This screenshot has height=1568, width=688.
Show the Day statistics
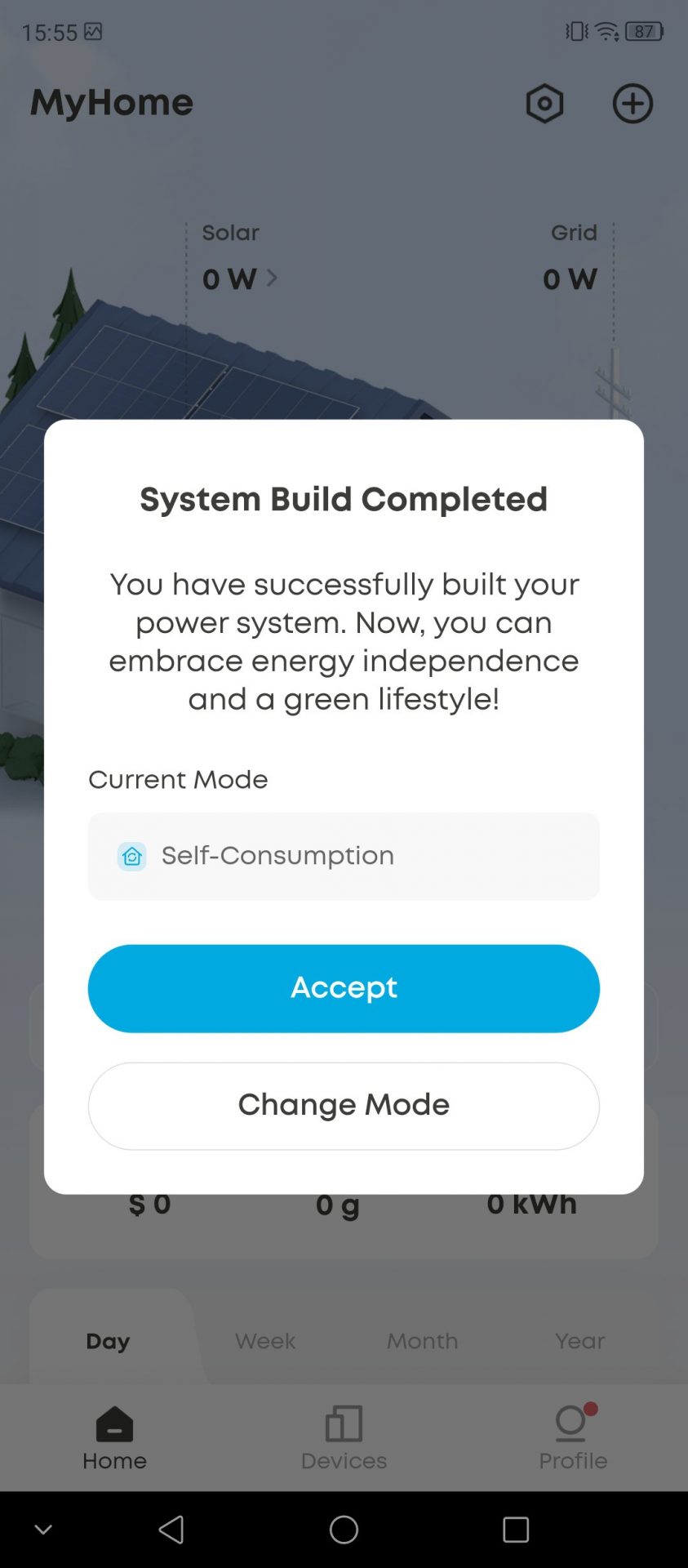click(x=108, y=1341)
